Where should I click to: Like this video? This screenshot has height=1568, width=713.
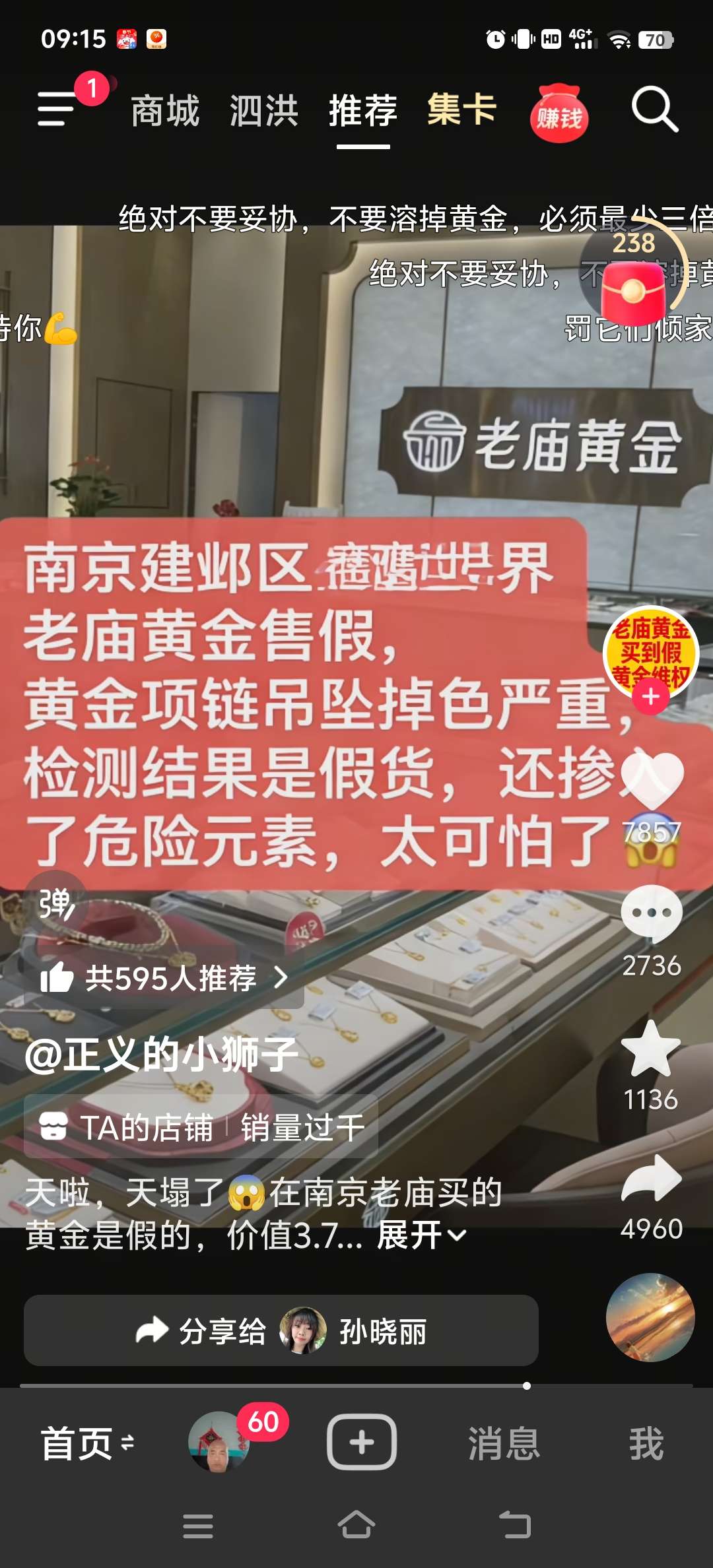click(x=652, y=780)
